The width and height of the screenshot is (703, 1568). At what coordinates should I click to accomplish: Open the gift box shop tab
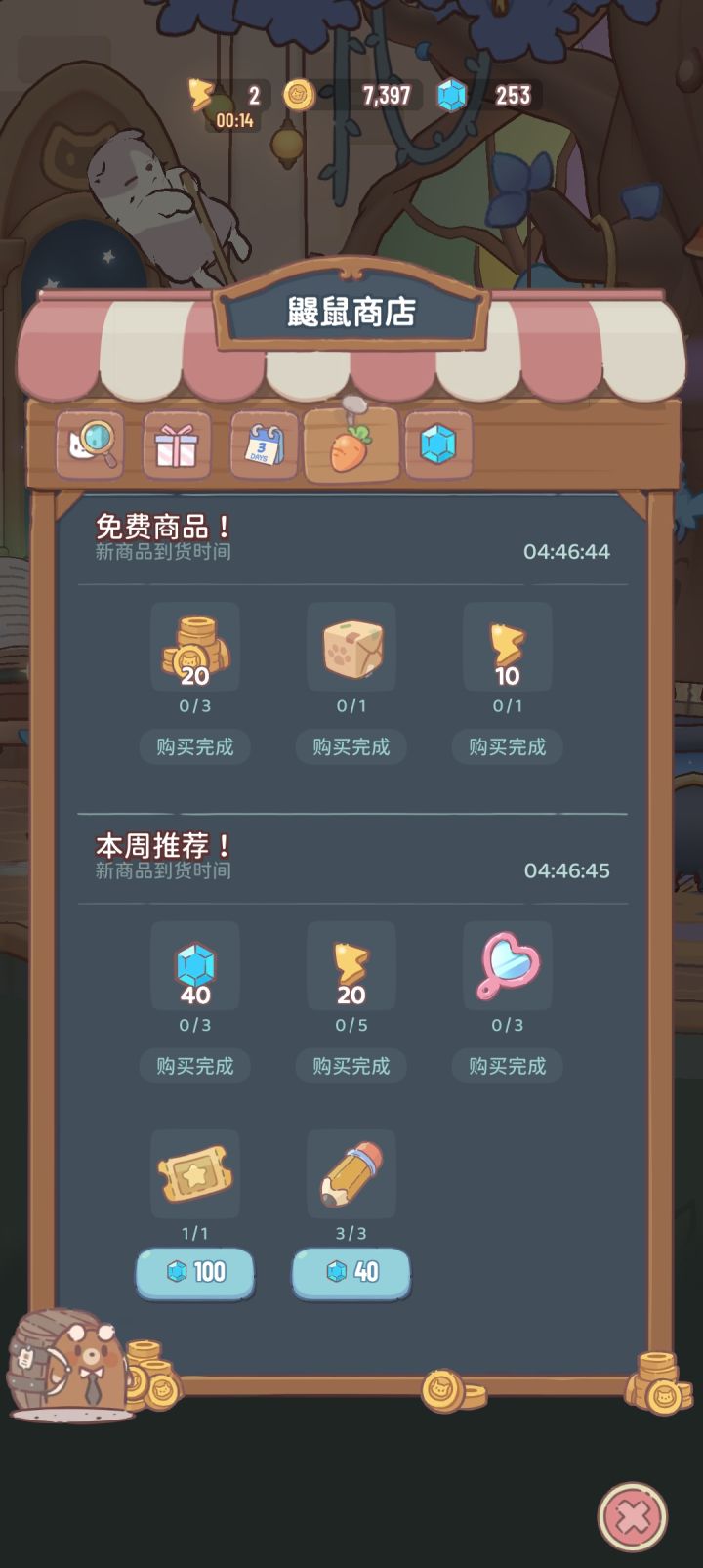177,447
